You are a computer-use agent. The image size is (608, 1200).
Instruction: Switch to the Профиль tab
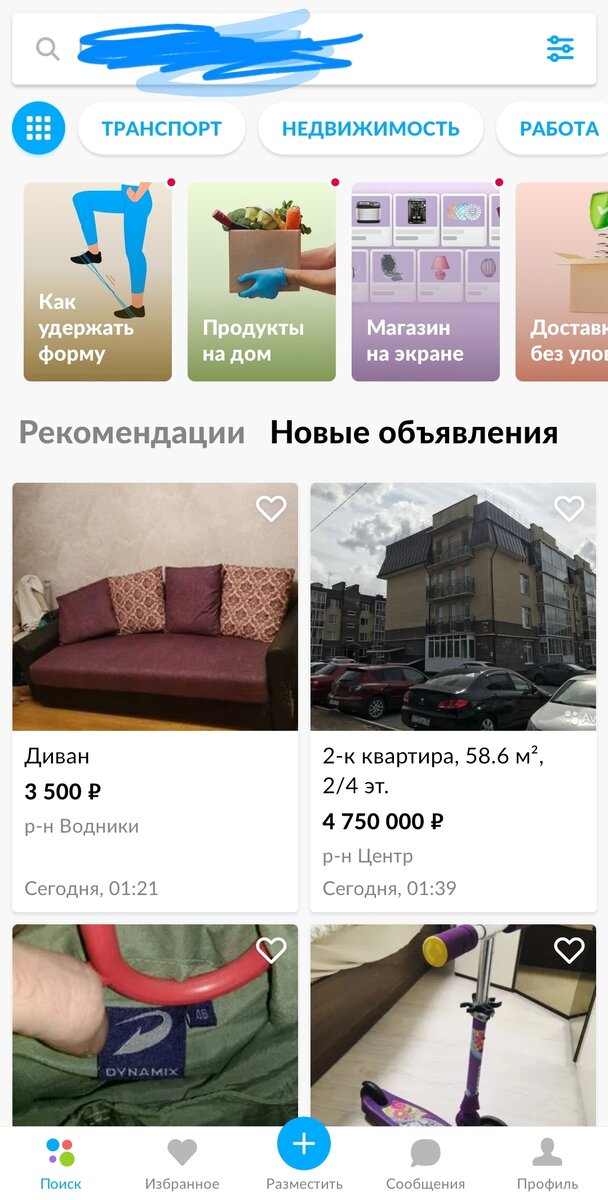547,1165
